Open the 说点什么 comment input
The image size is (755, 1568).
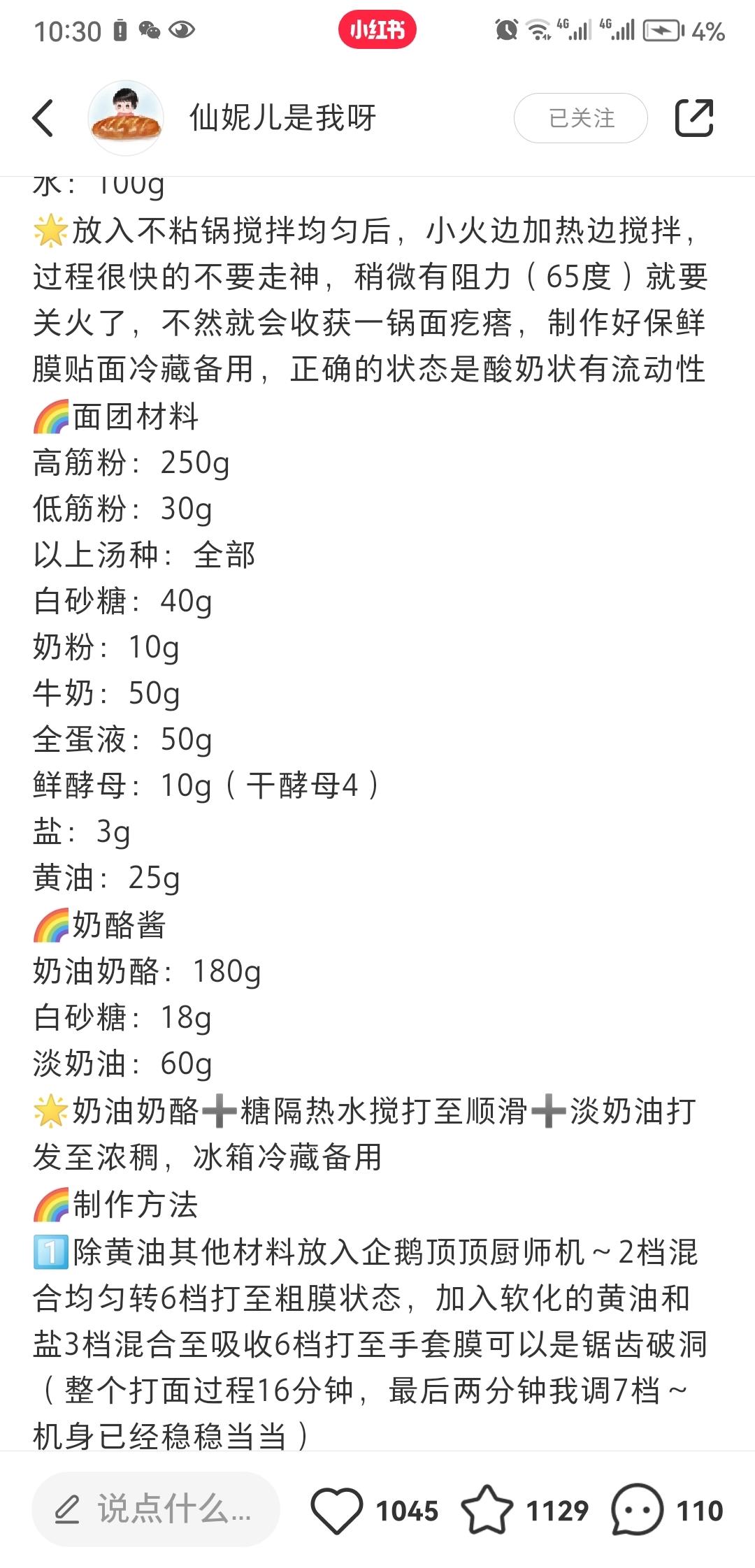pyautogui.click(x=156, y=1510)
